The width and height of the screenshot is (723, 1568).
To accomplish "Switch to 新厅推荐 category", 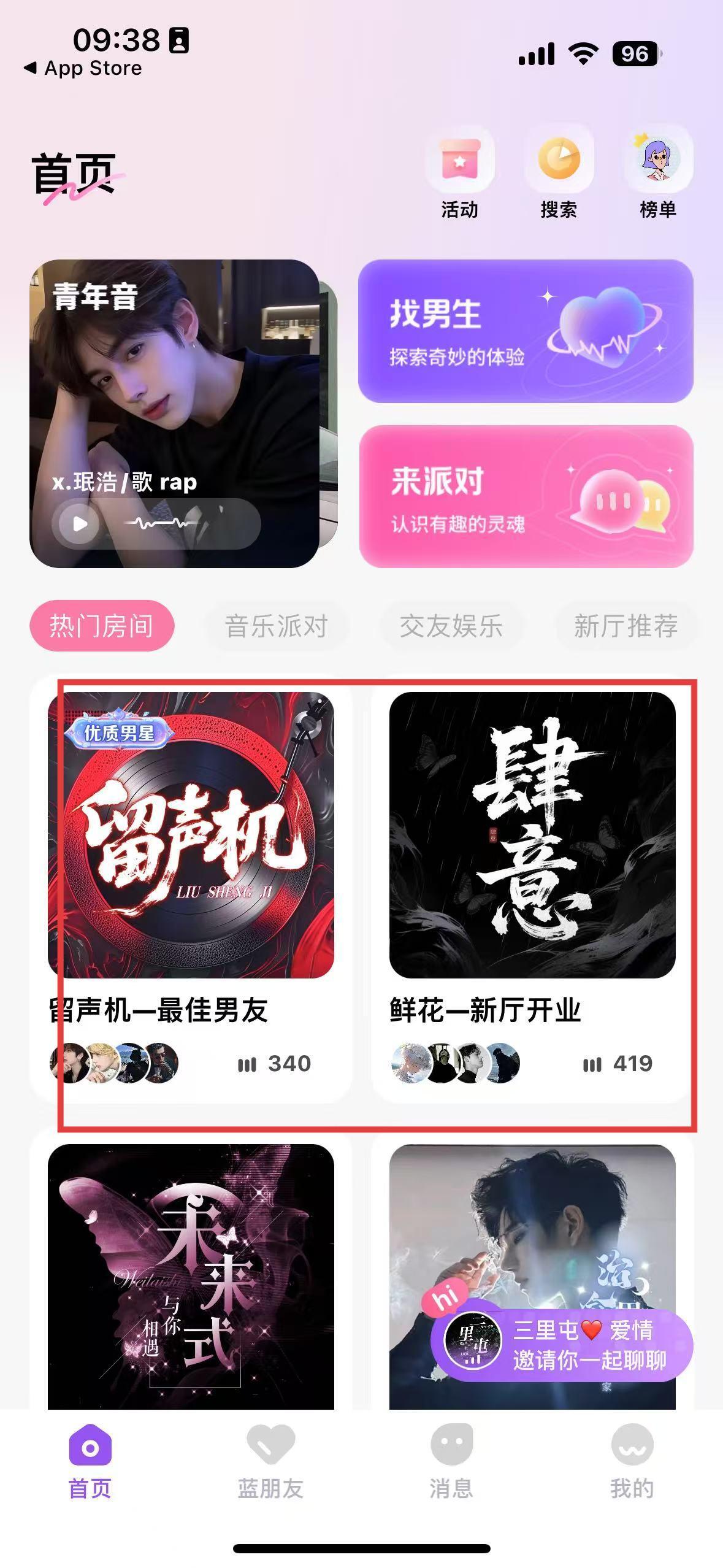I will tap(625, 626).
